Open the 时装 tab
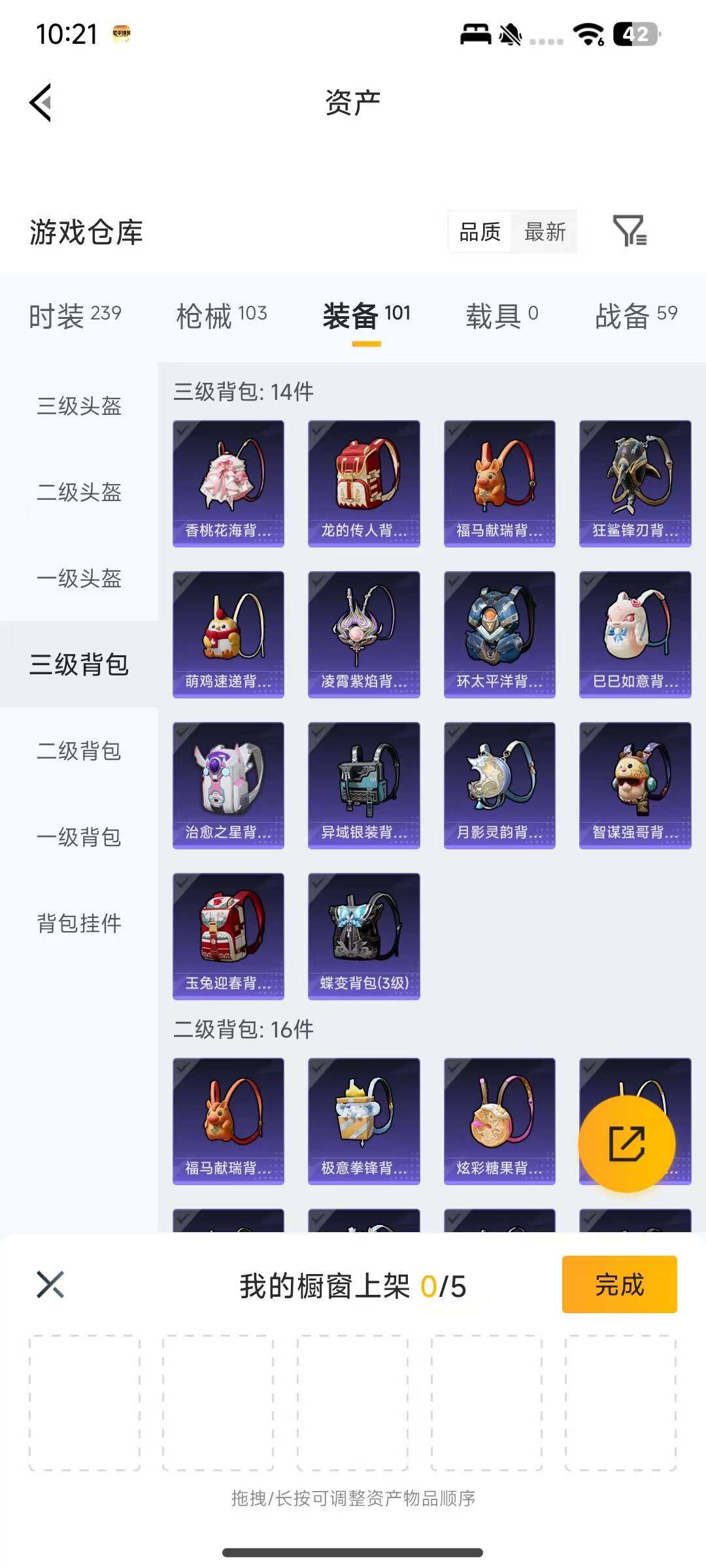 [74, 314]
